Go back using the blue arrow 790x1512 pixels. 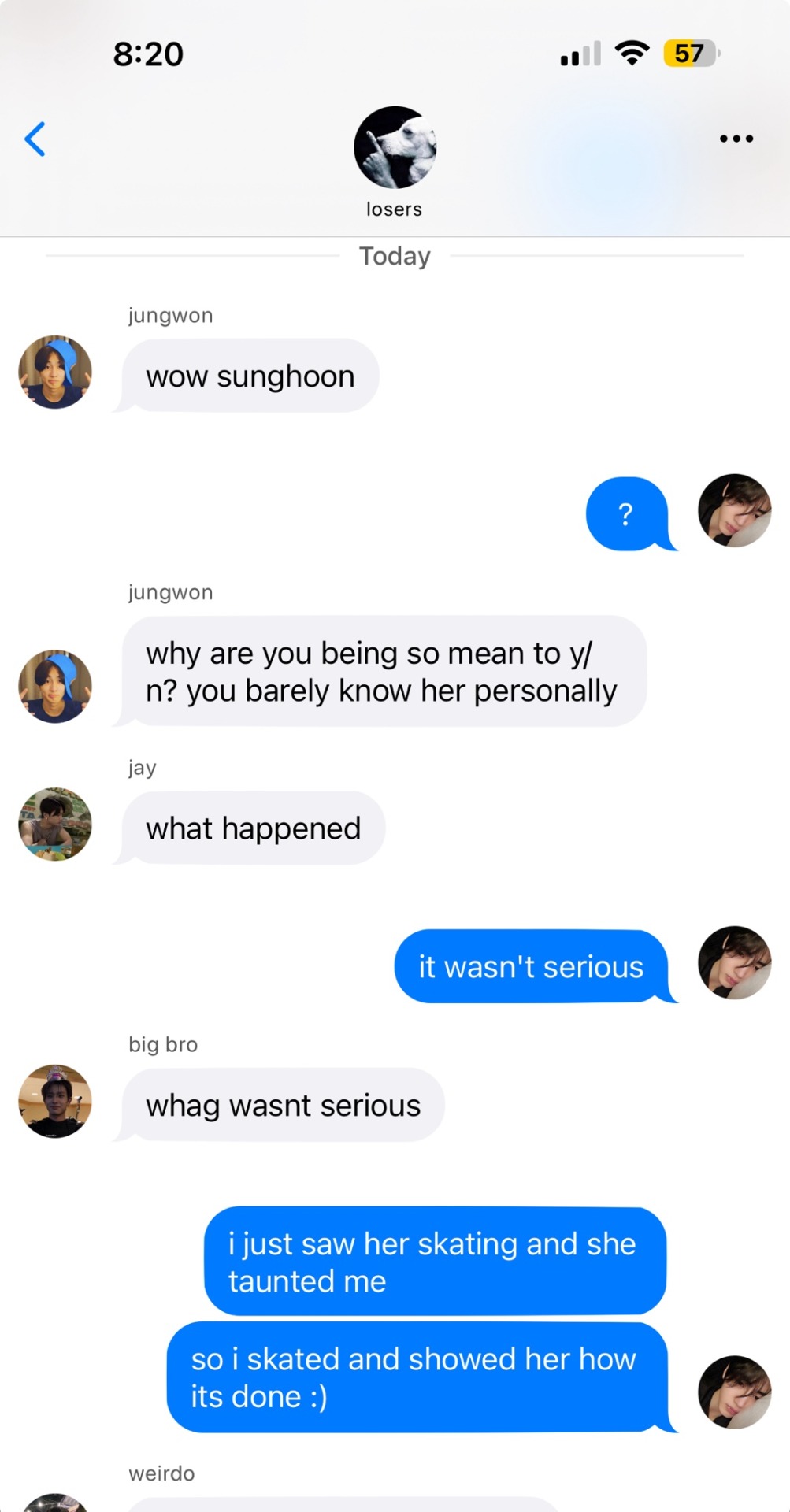tap(35, 139)
